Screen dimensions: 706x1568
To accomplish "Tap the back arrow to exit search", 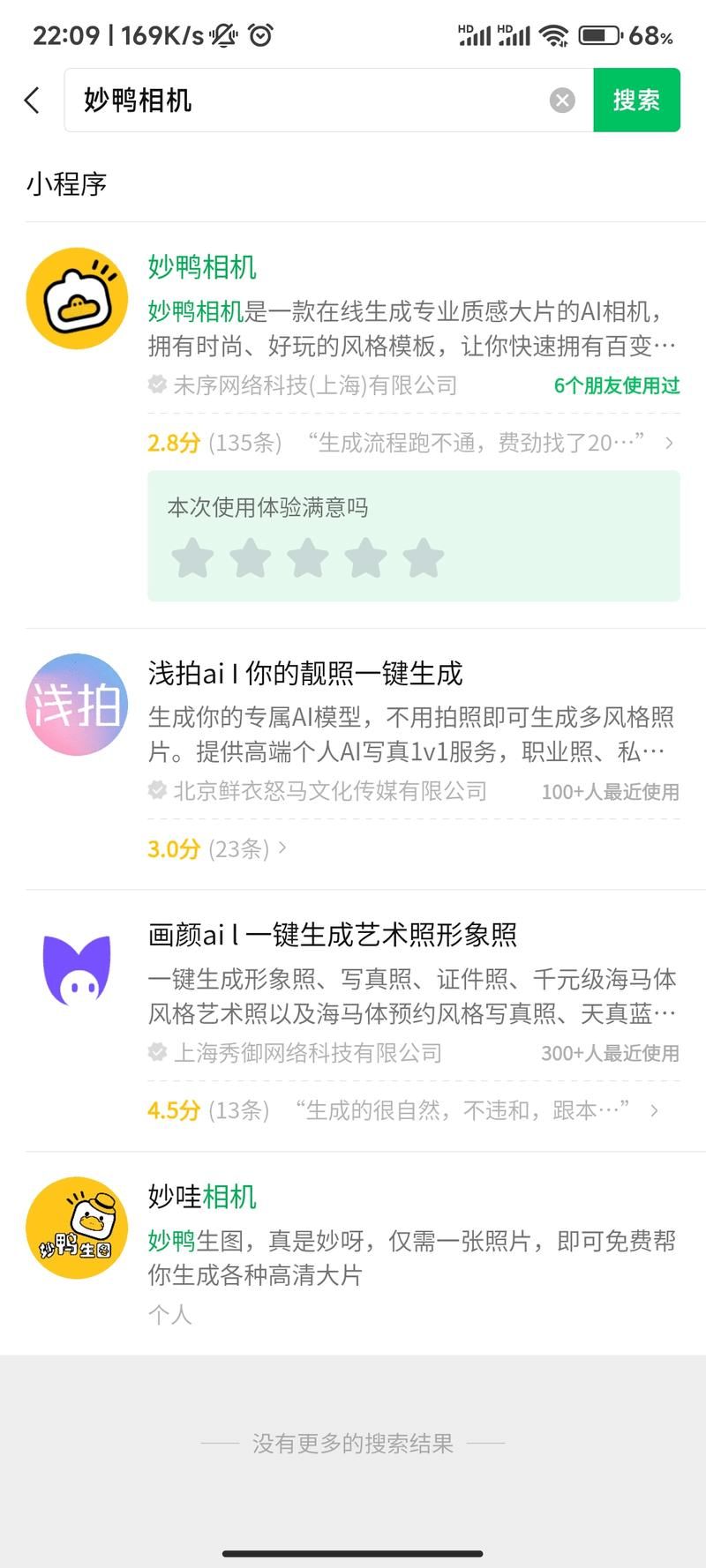I will coord(32,100).
